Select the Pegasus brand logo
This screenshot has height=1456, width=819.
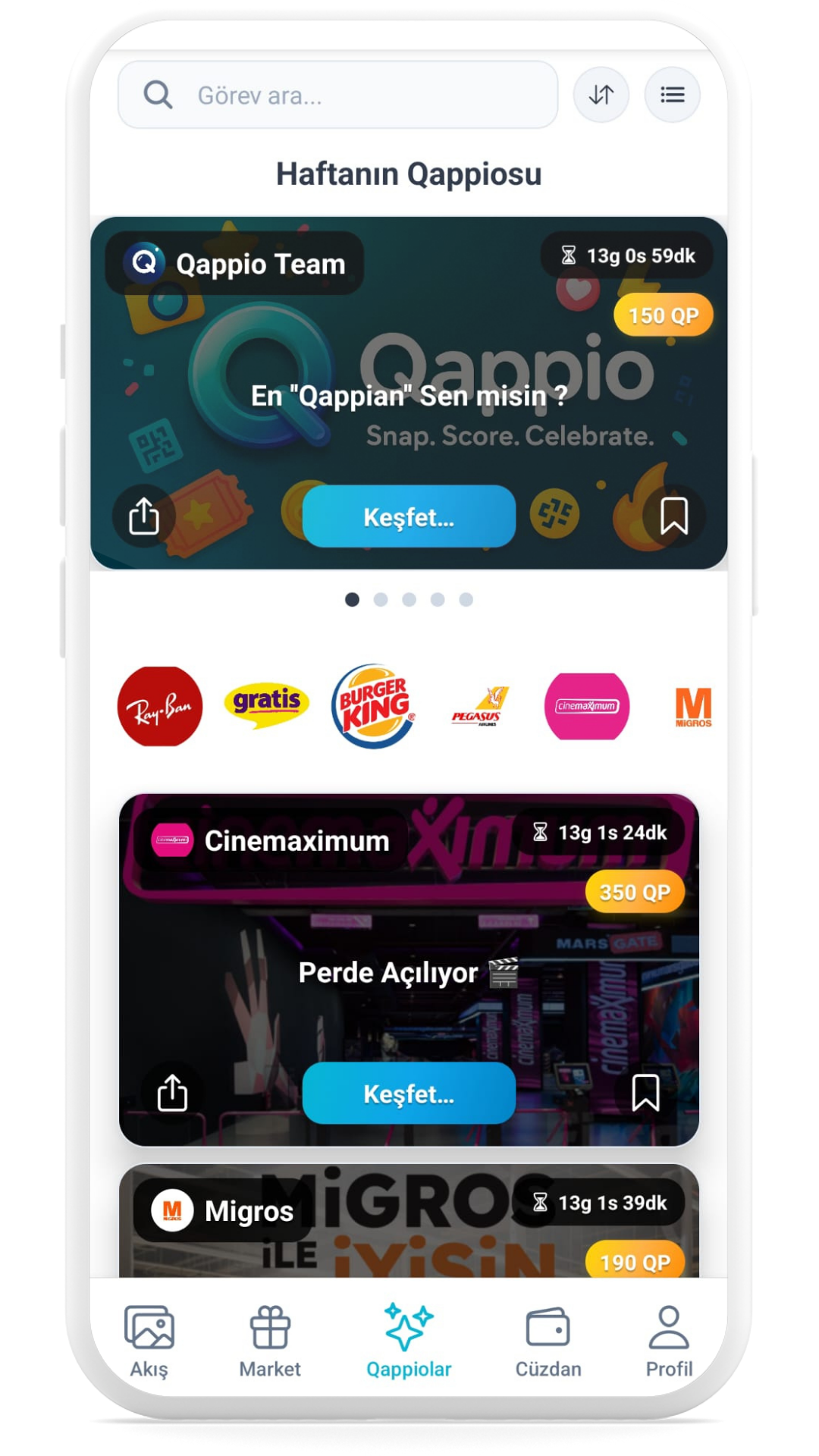(479, 707)
